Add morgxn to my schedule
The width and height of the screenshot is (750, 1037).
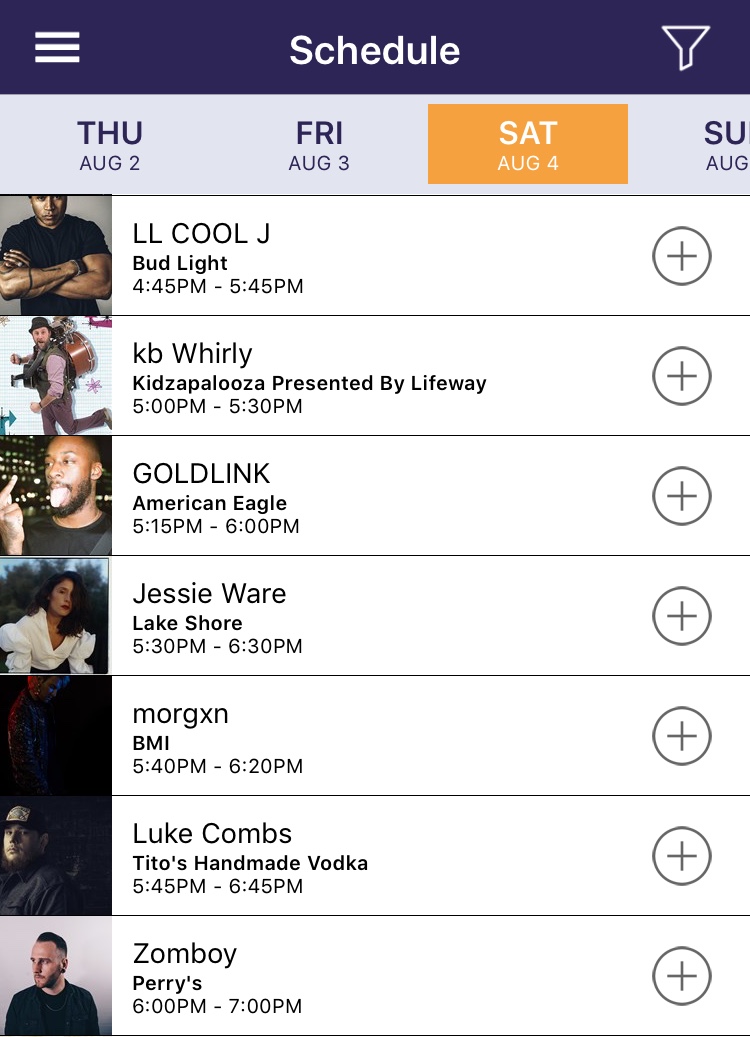tap(681, 736)
